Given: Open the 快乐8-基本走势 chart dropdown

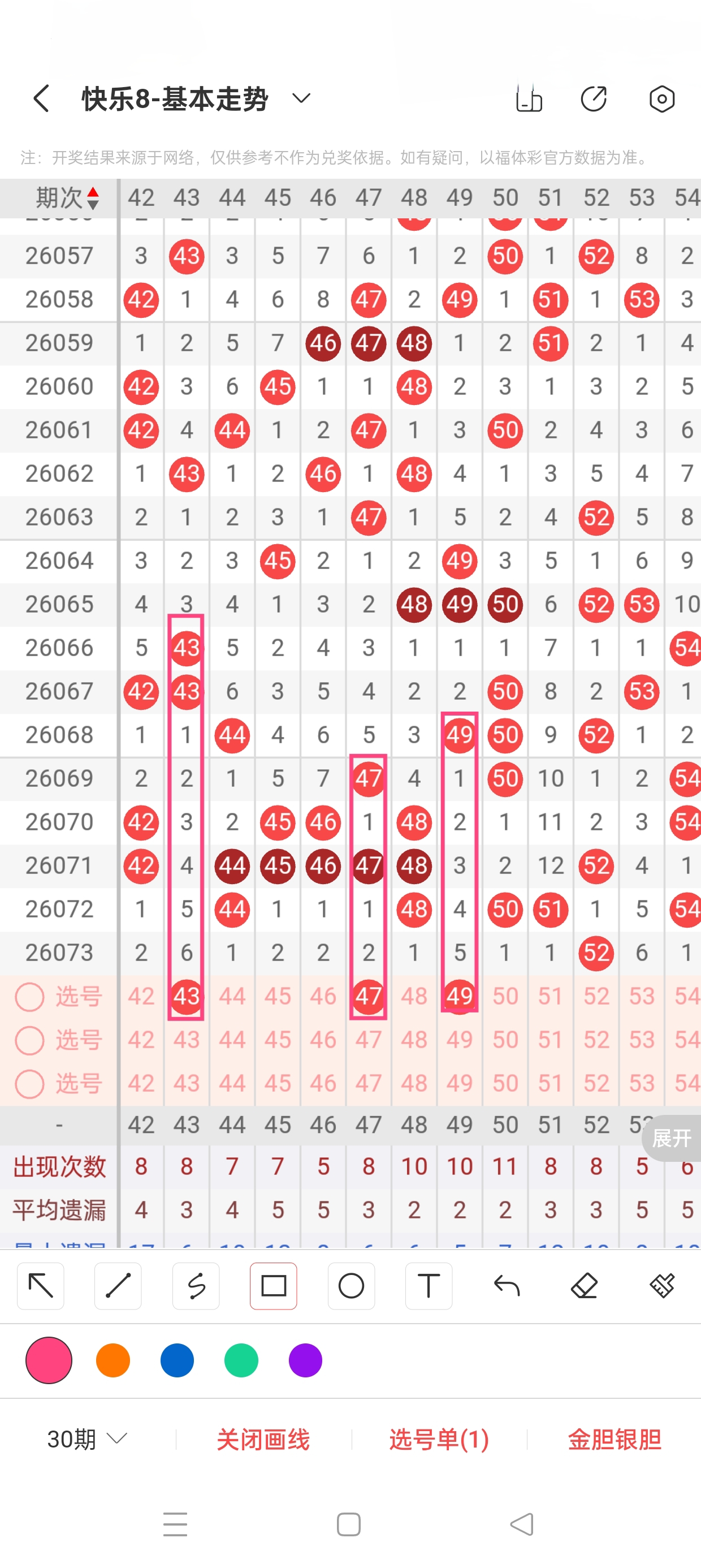Looking at the screenshot, I should coord(301,98).
